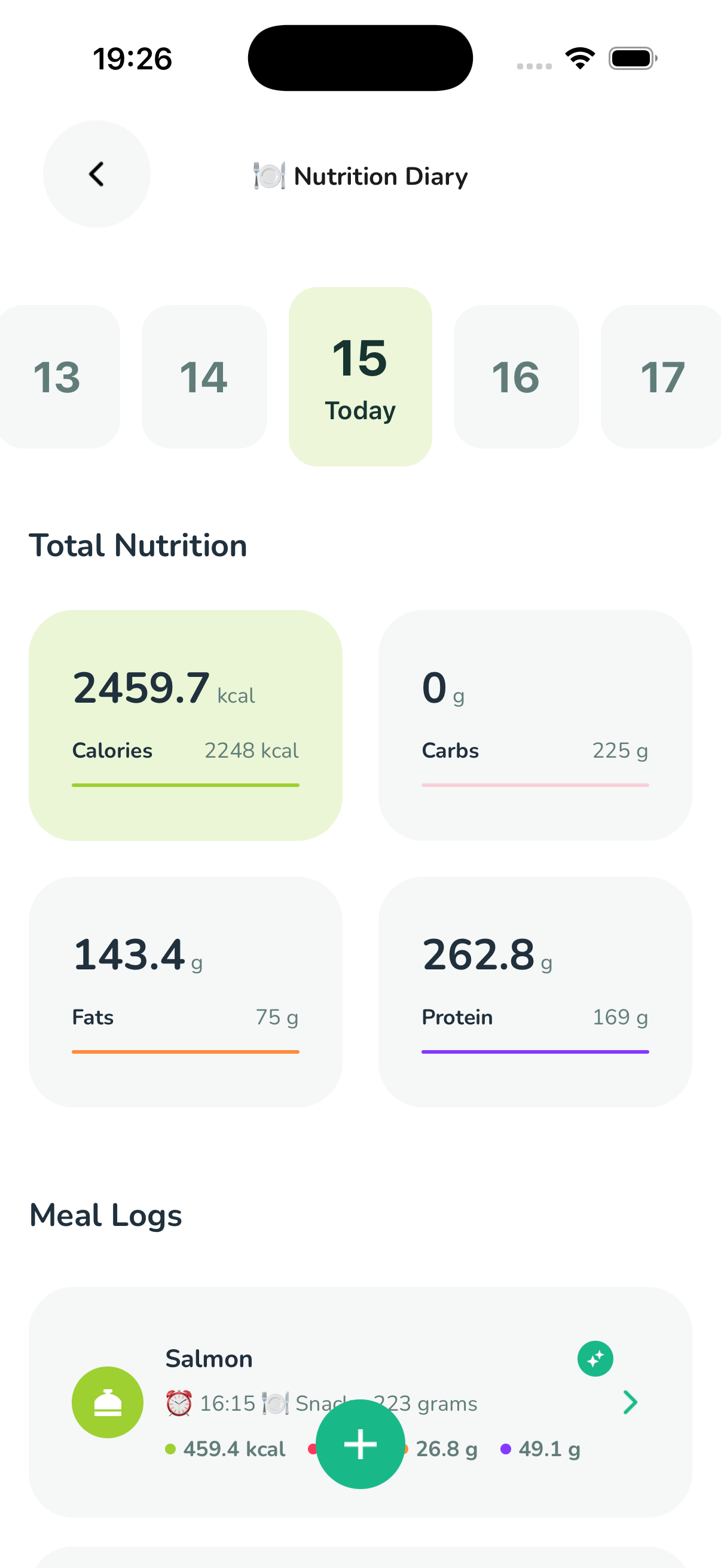This screenshot has height=1568, width=721.
Task: Tap the back arrow button
Action: 96,174
